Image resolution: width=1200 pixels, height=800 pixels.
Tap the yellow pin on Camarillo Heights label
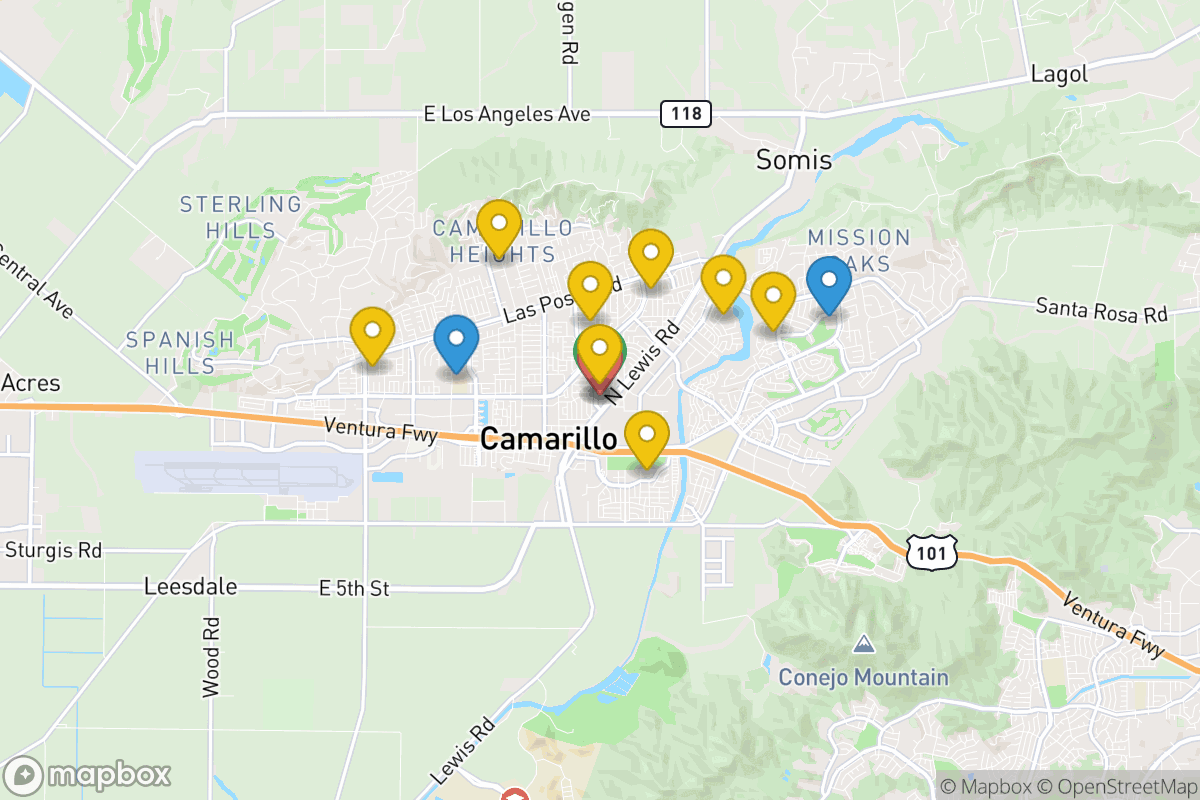498,225
